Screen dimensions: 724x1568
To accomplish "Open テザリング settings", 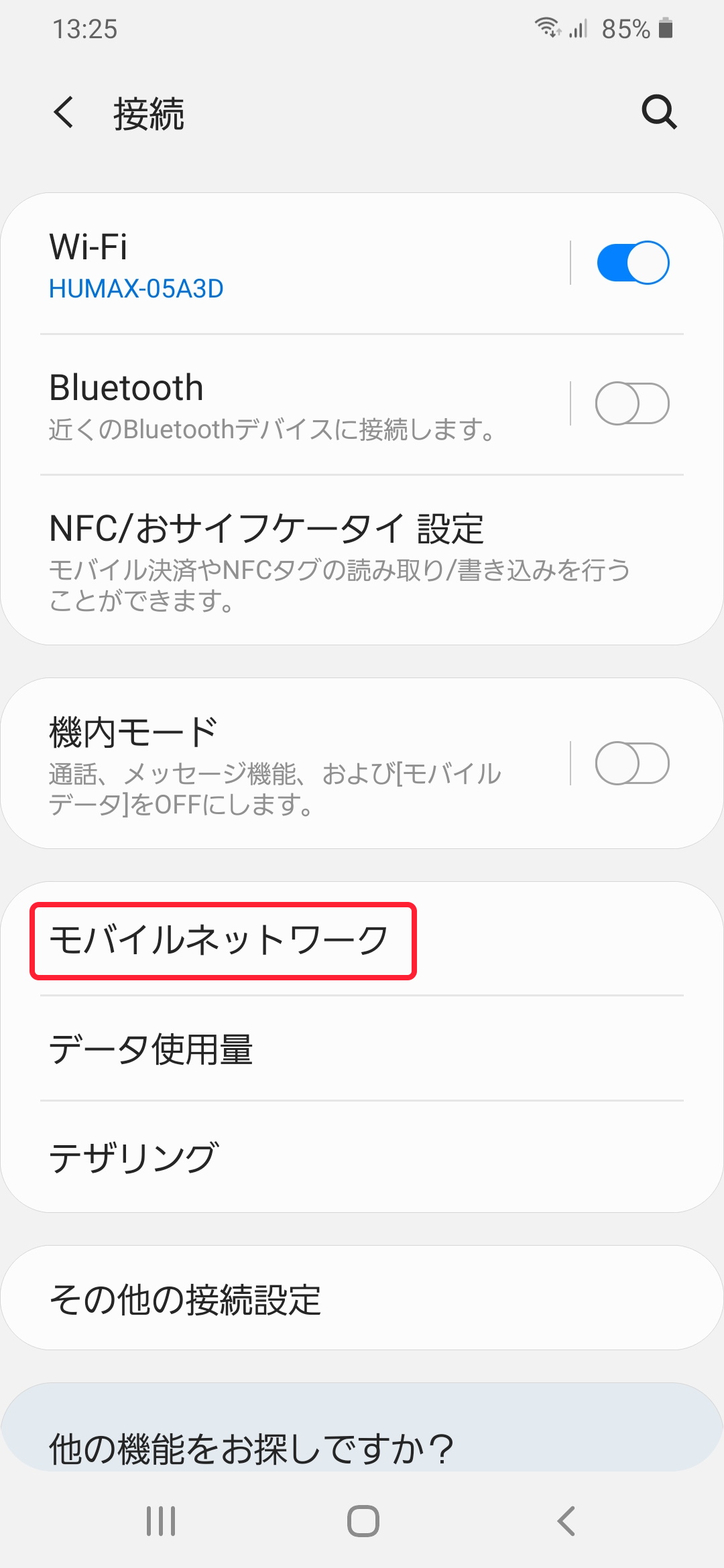I will coord(362,1157).
